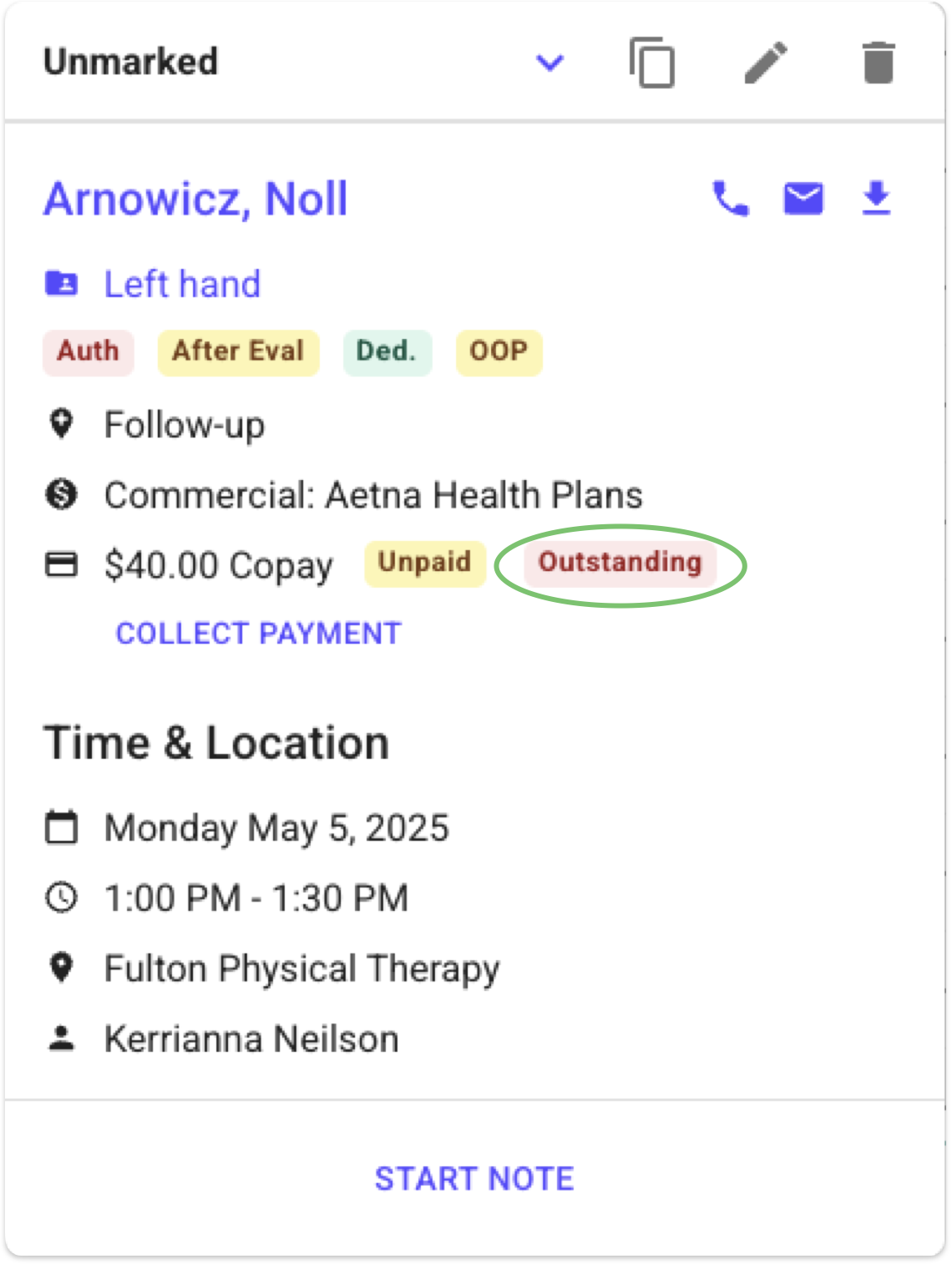
Task: Email the patient using the envelope icon
Action: point(803,200)
